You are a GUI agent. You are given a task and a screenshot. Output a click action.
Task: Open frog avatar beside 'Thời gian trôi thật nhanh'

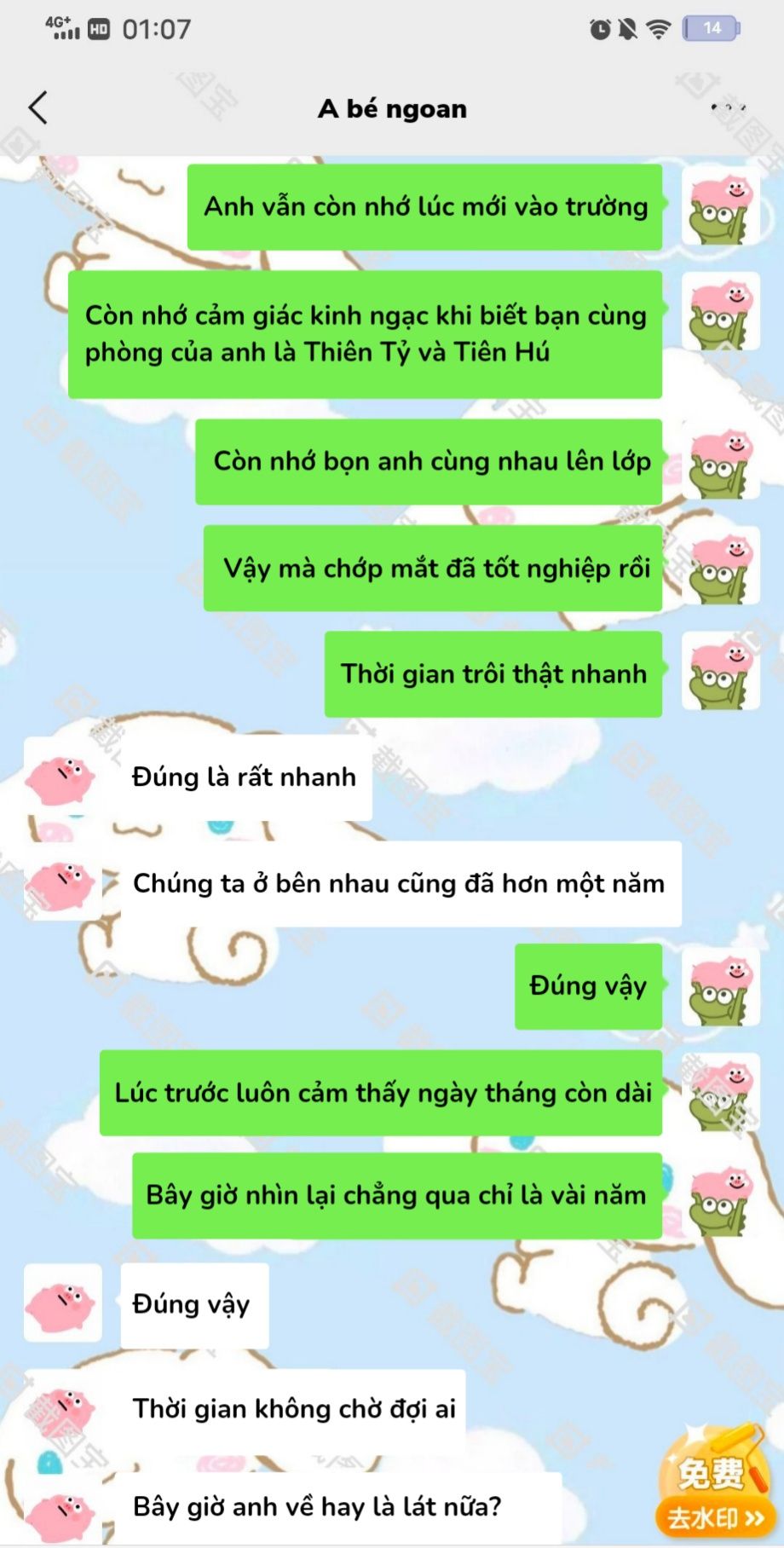(x=720, y=672)
